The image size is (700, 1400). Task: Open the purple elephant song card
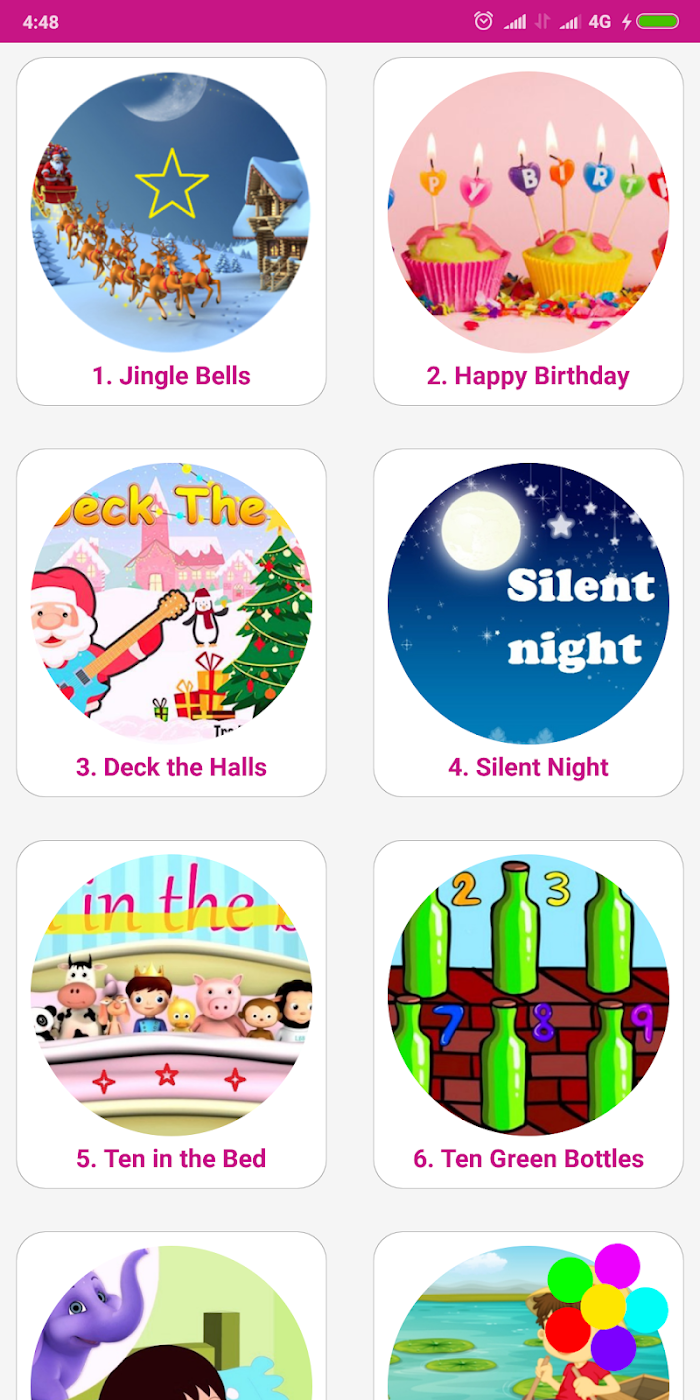pyautogui.click(x=171, y=1316)
